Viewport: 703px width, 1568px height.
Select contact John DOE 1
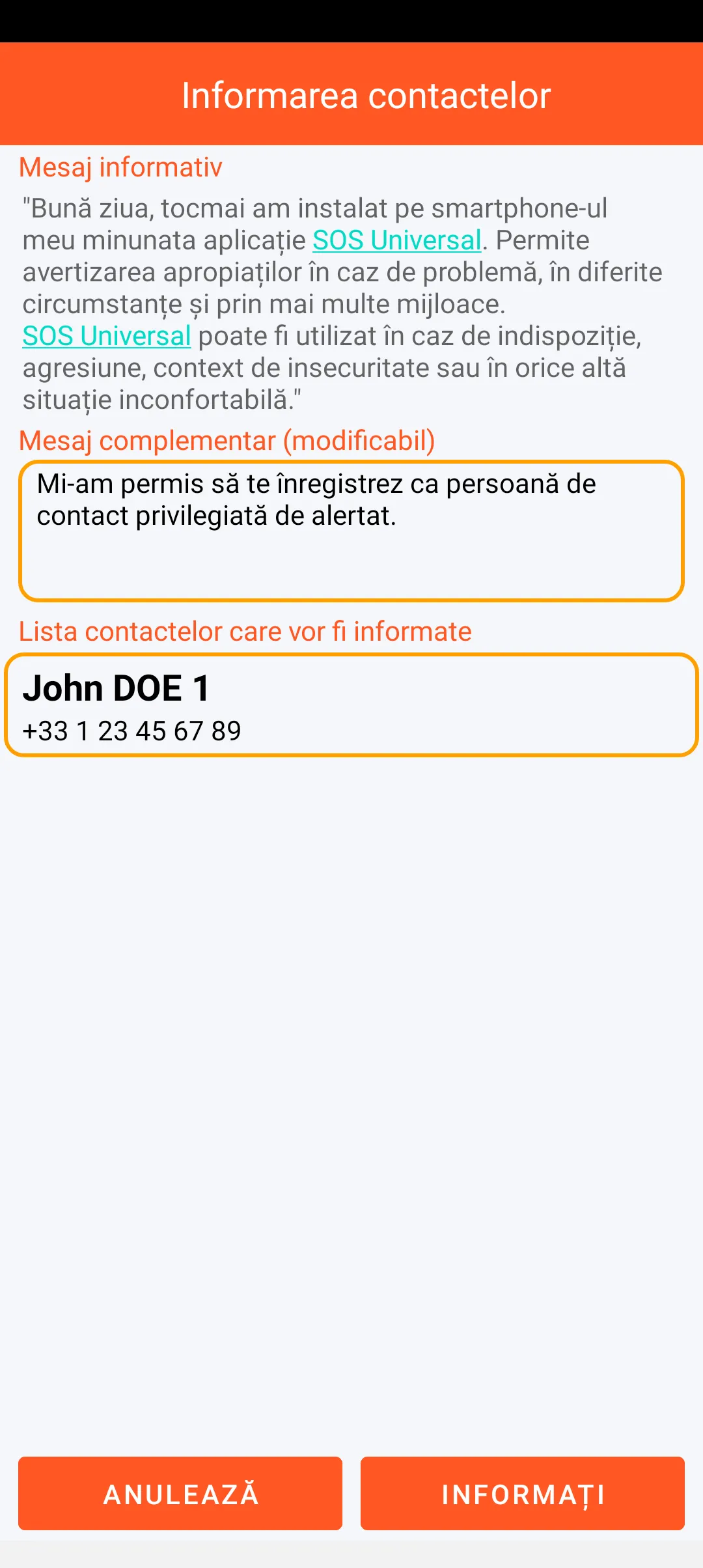(351, 706)
